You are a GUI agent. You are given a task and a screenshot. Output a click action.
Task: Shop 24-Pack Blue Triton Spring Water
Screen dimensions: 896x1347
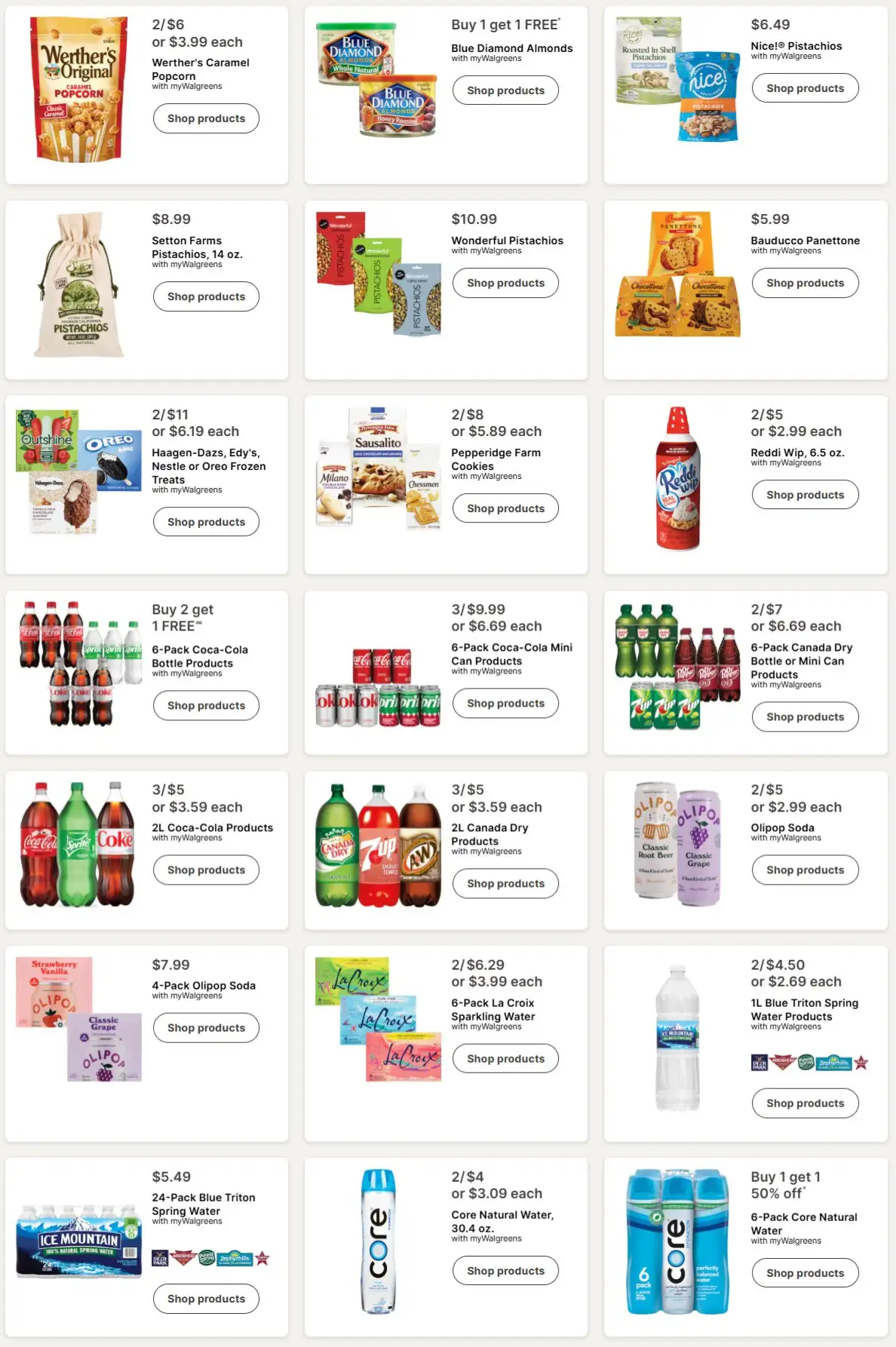point(206,1299)
